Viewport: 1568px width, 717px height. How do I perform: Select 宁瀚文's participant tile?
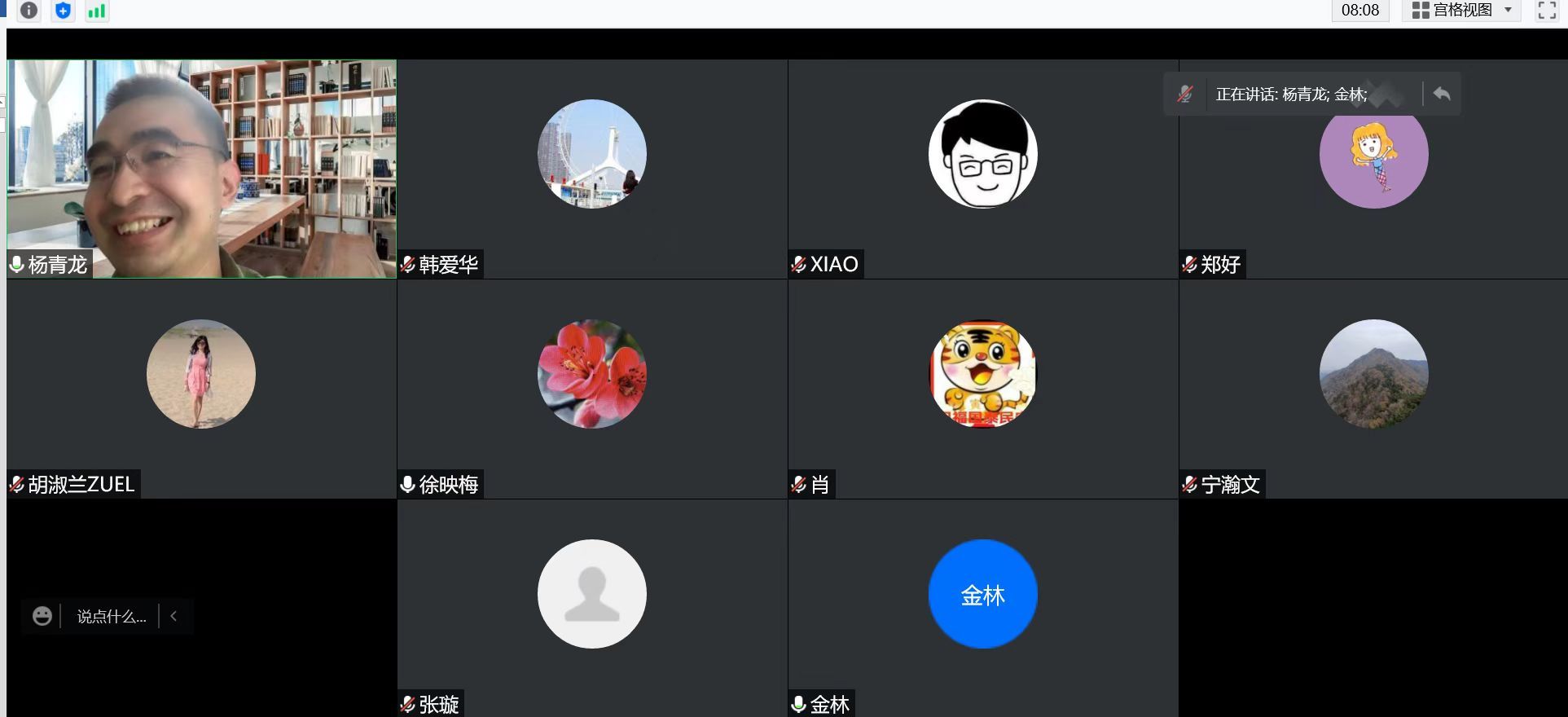click(1373, 389)
